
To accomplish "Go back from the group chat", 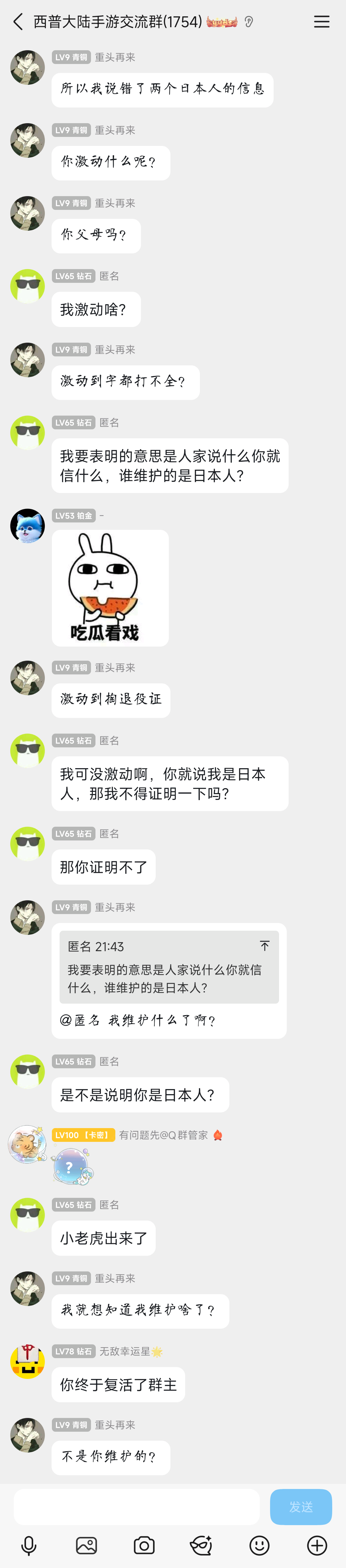I will coord(18,22).
